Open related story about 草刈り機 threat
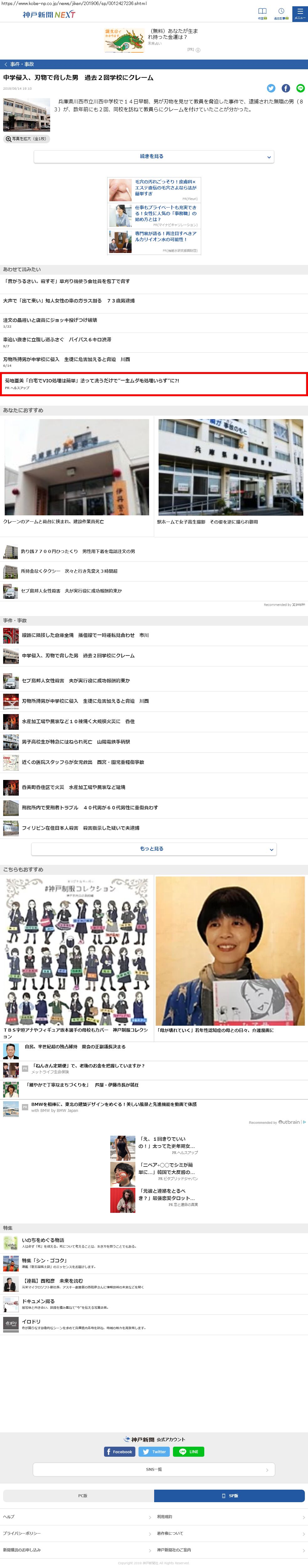 click(x=67, y=281)
